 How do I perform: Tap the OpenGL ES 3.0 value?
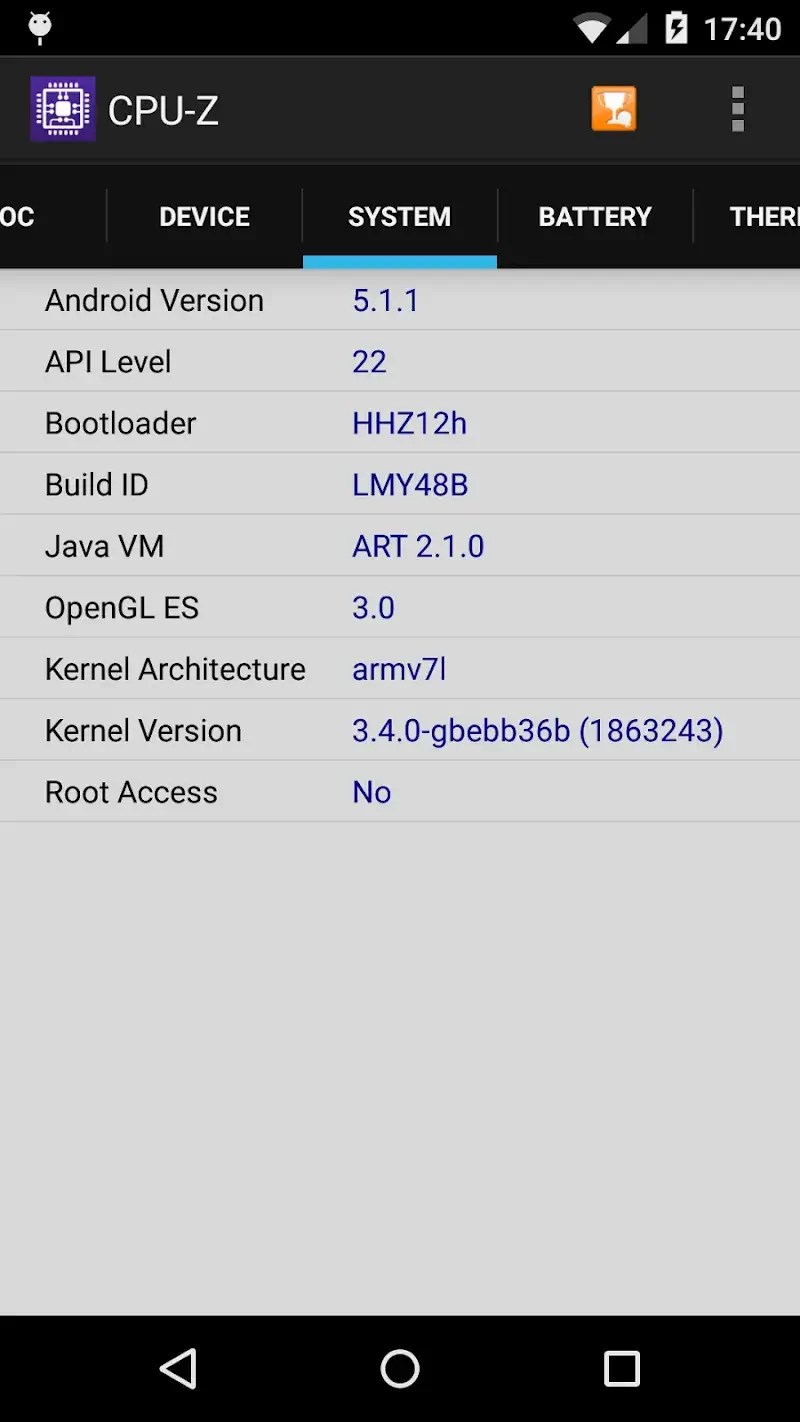click(x=373, y=607)
